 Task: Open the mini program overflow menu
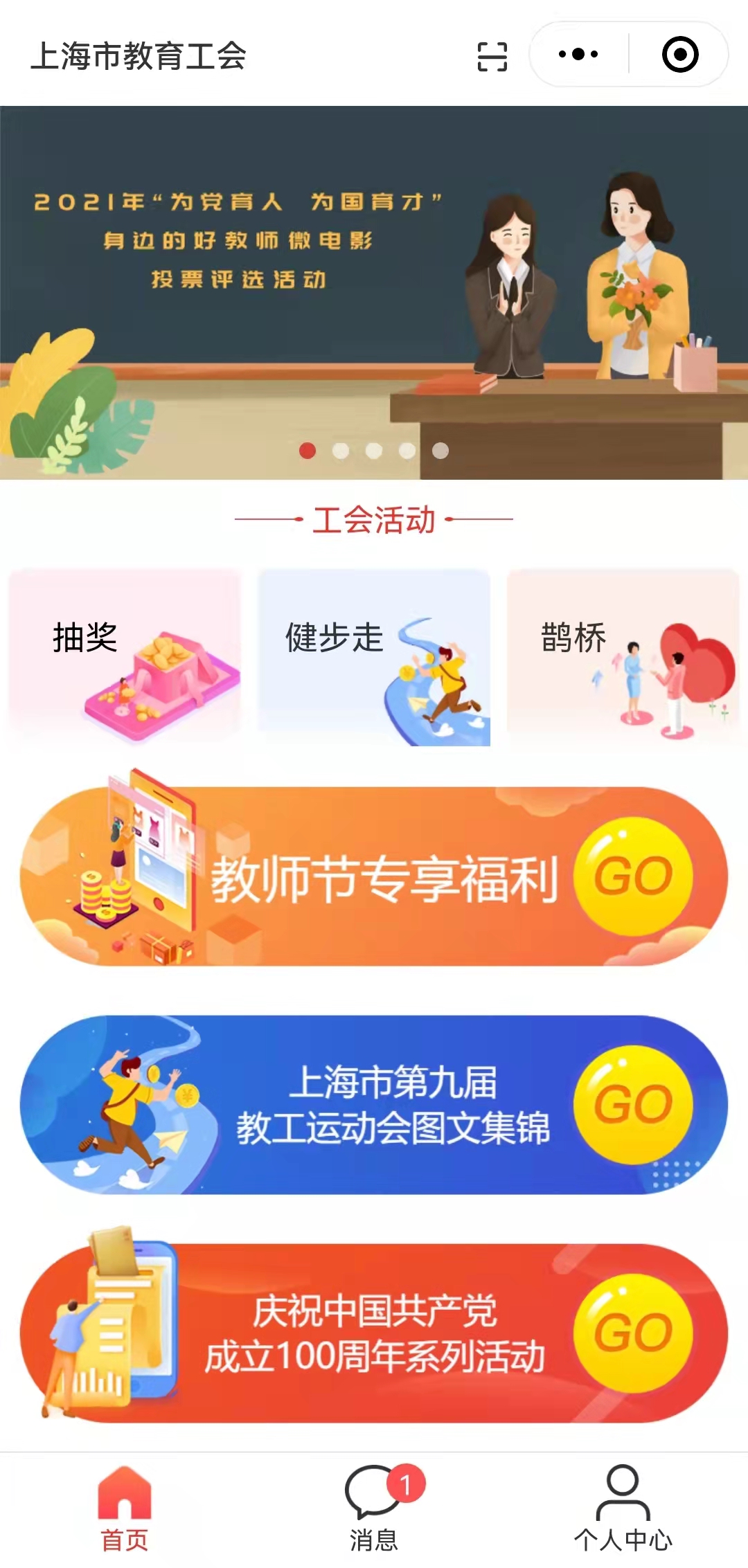(x=578, y=54)
